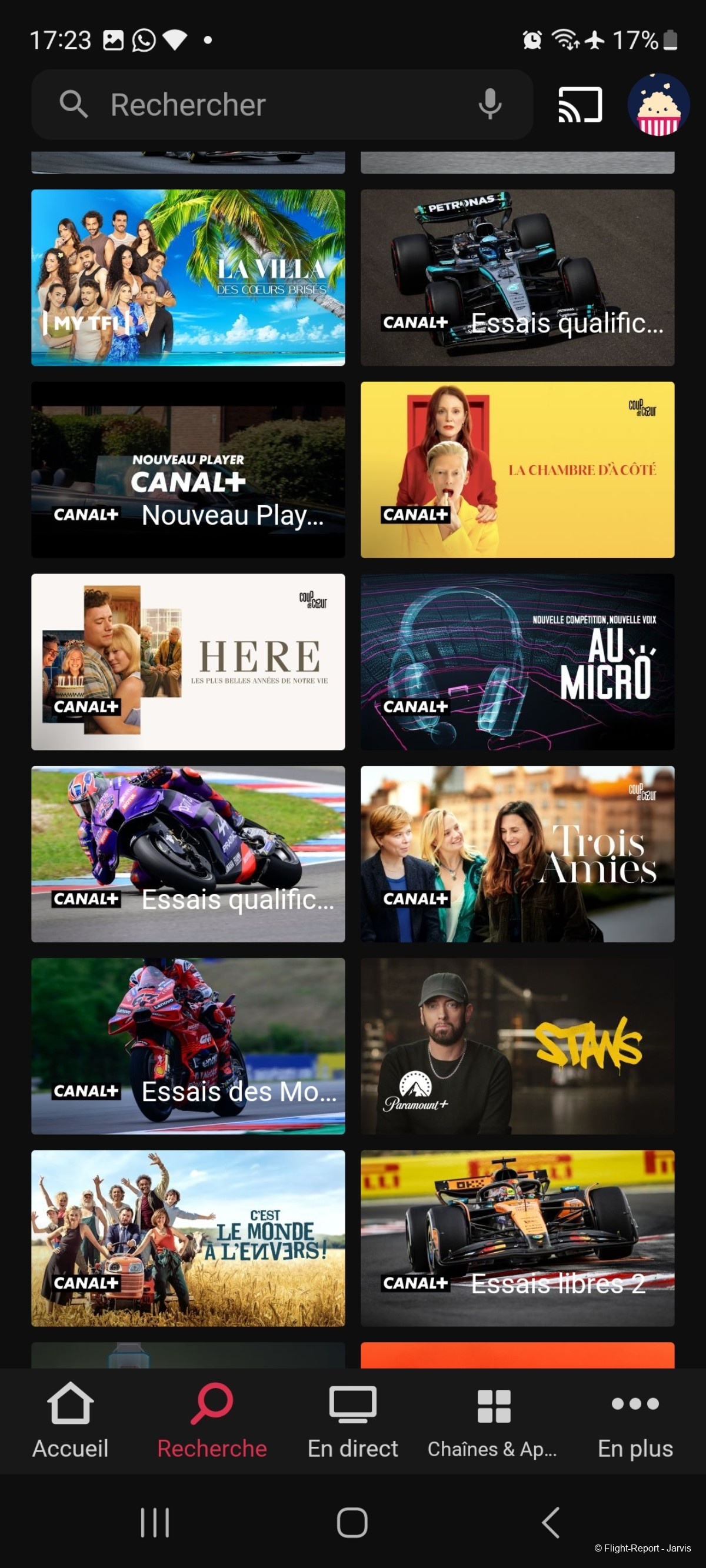706x1568 pixels.
Task: Open La Villa des Cœurs Brisés tile
Action: click(188, 278)
